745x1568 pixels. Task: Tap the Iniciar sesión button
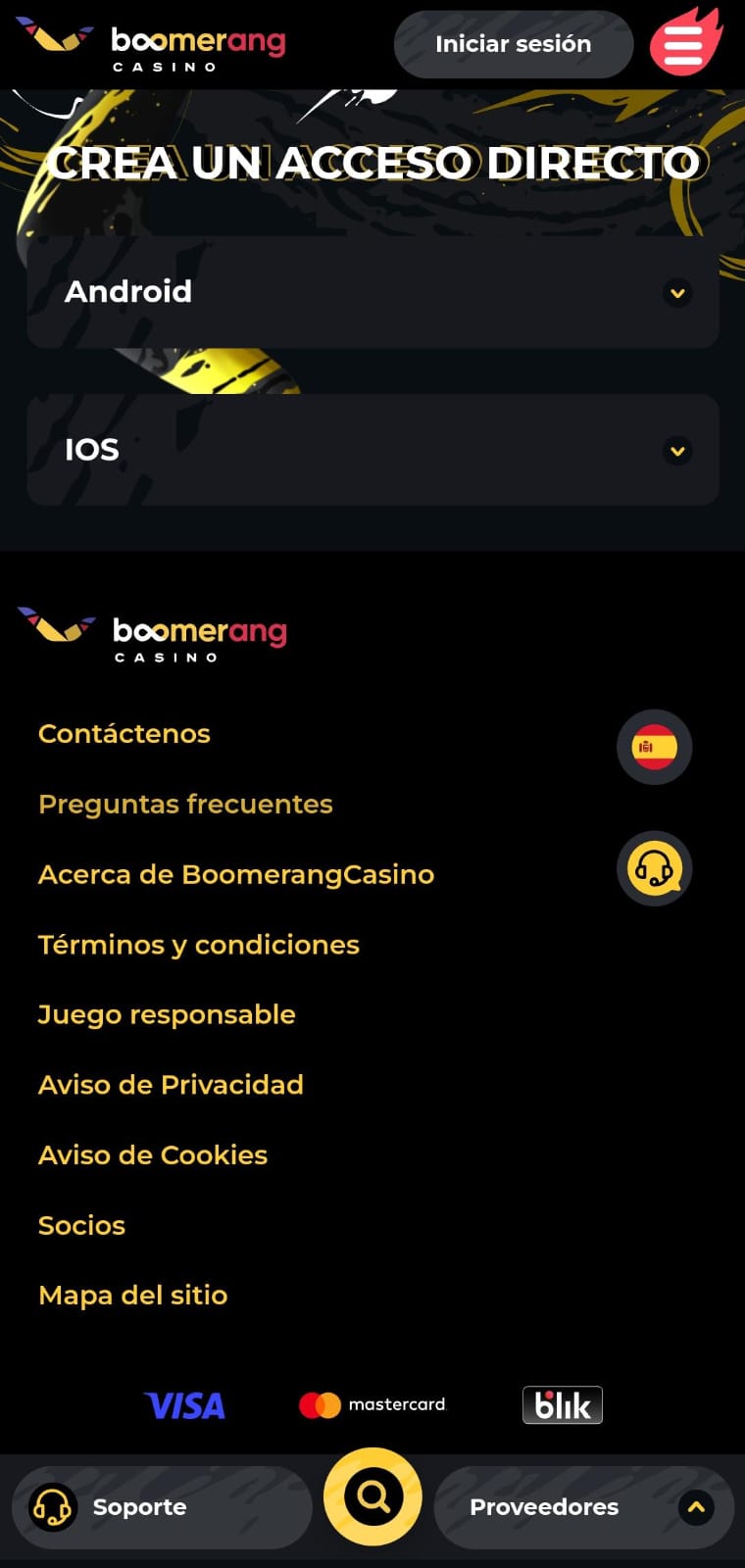514,44
